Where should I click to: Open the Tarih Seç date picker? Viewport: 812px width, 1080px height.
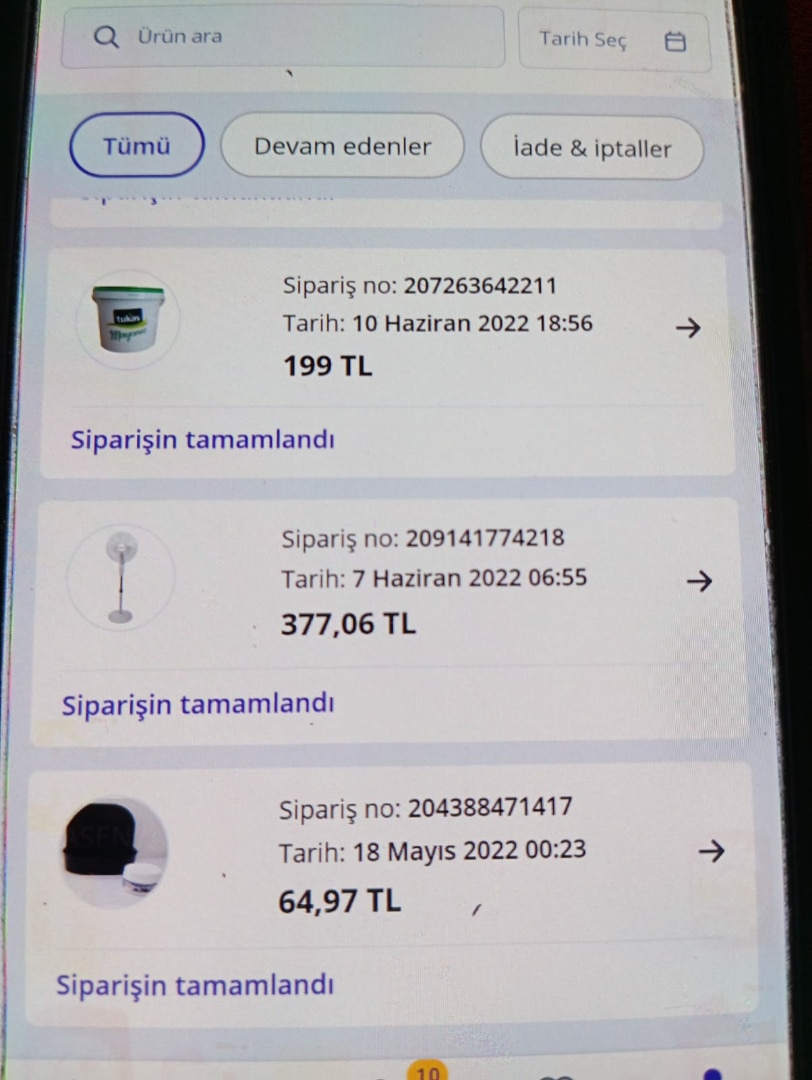pos(613,40)
